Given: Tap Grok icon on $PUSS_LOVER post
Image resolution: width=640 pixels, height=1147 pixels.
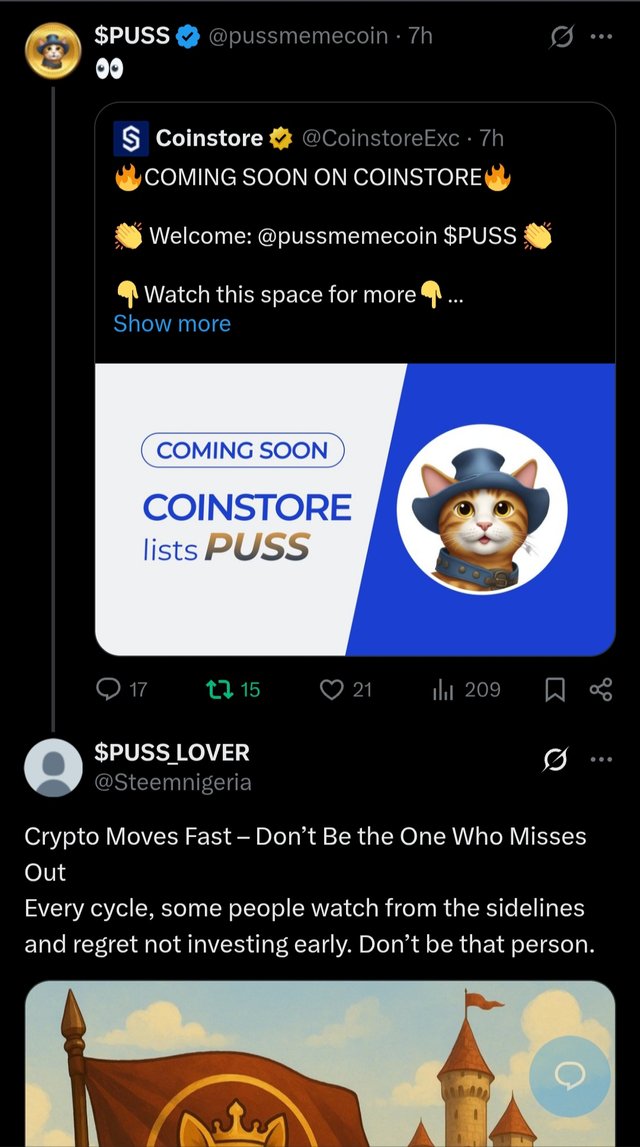Looking at the screenshot, I should click(x=555, y=761).
